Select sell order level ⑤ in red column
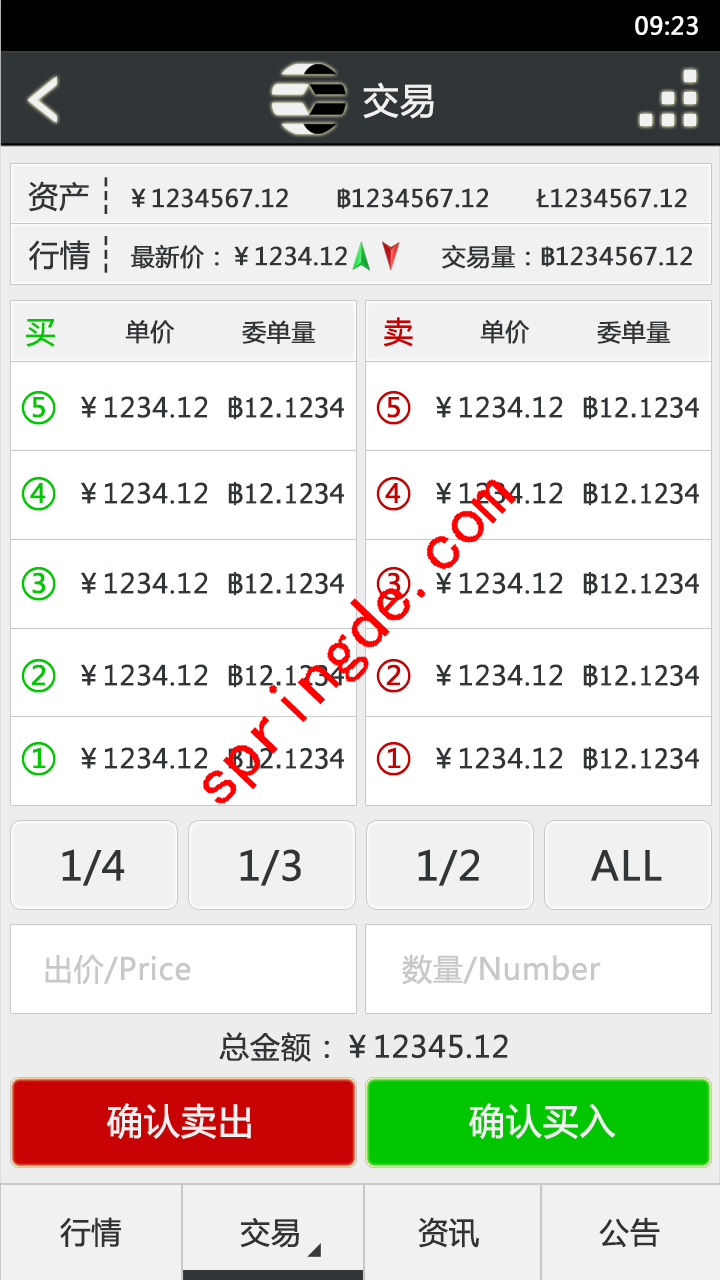The height and width of the screenshot is (1280, 720). 394,407
